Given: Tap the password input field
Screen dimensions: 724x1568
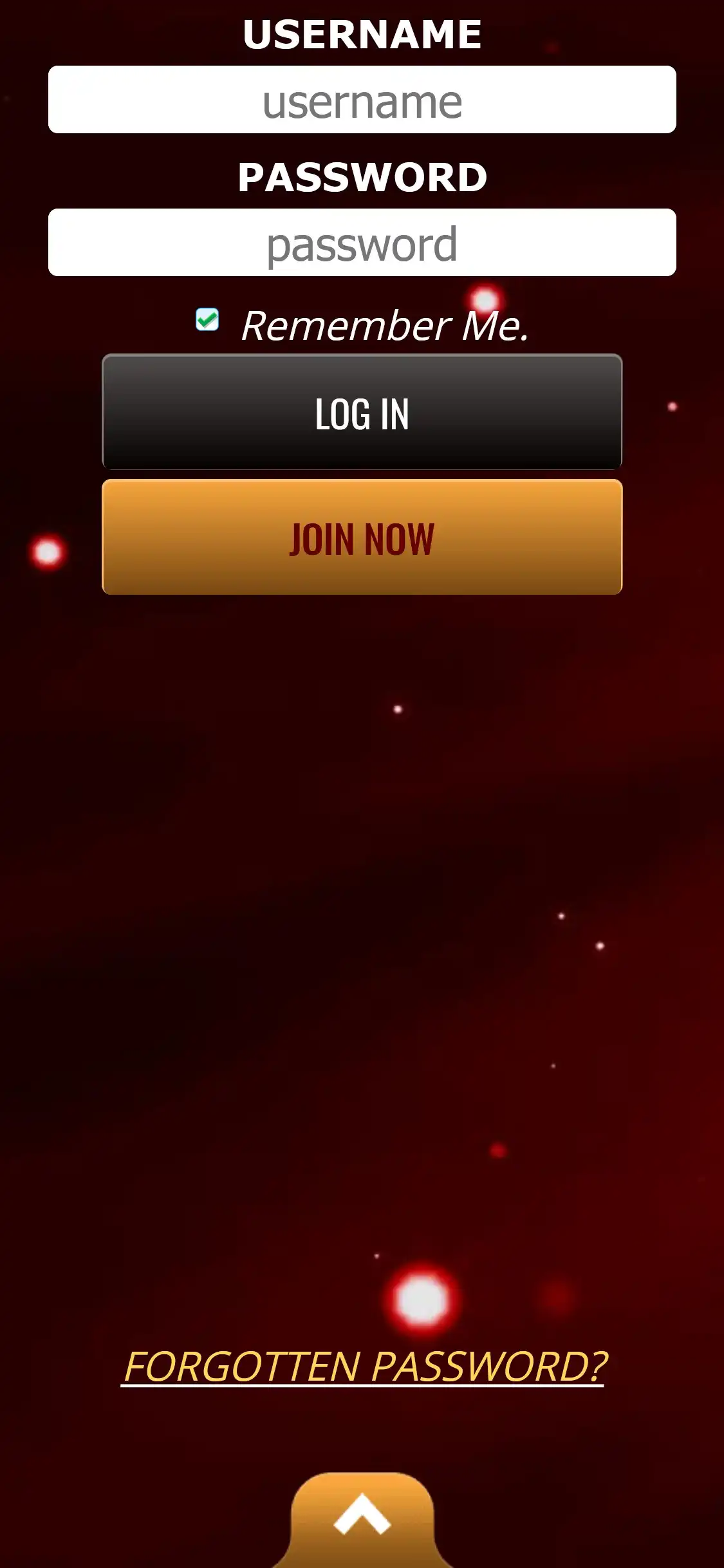Looking at the screenshot, I should 362,243.
